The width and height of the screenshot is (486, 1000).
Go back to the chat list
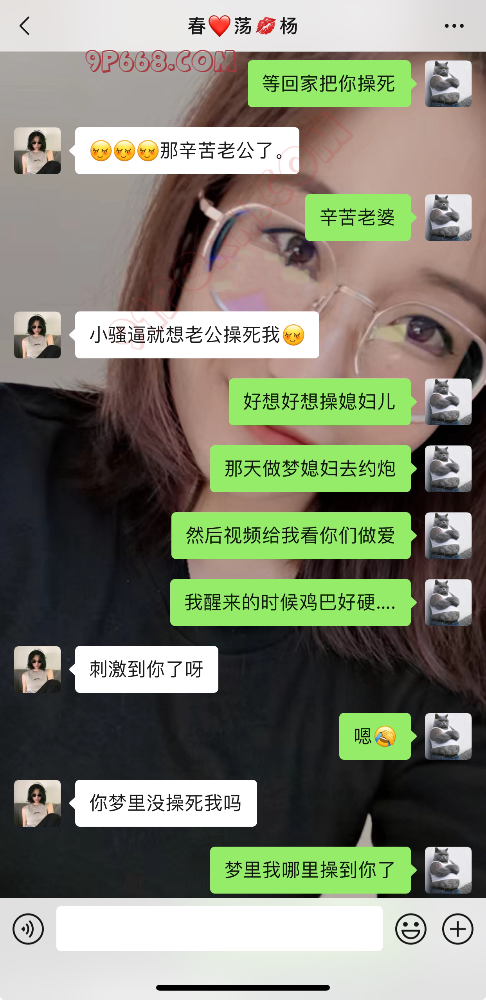[25, 26]
